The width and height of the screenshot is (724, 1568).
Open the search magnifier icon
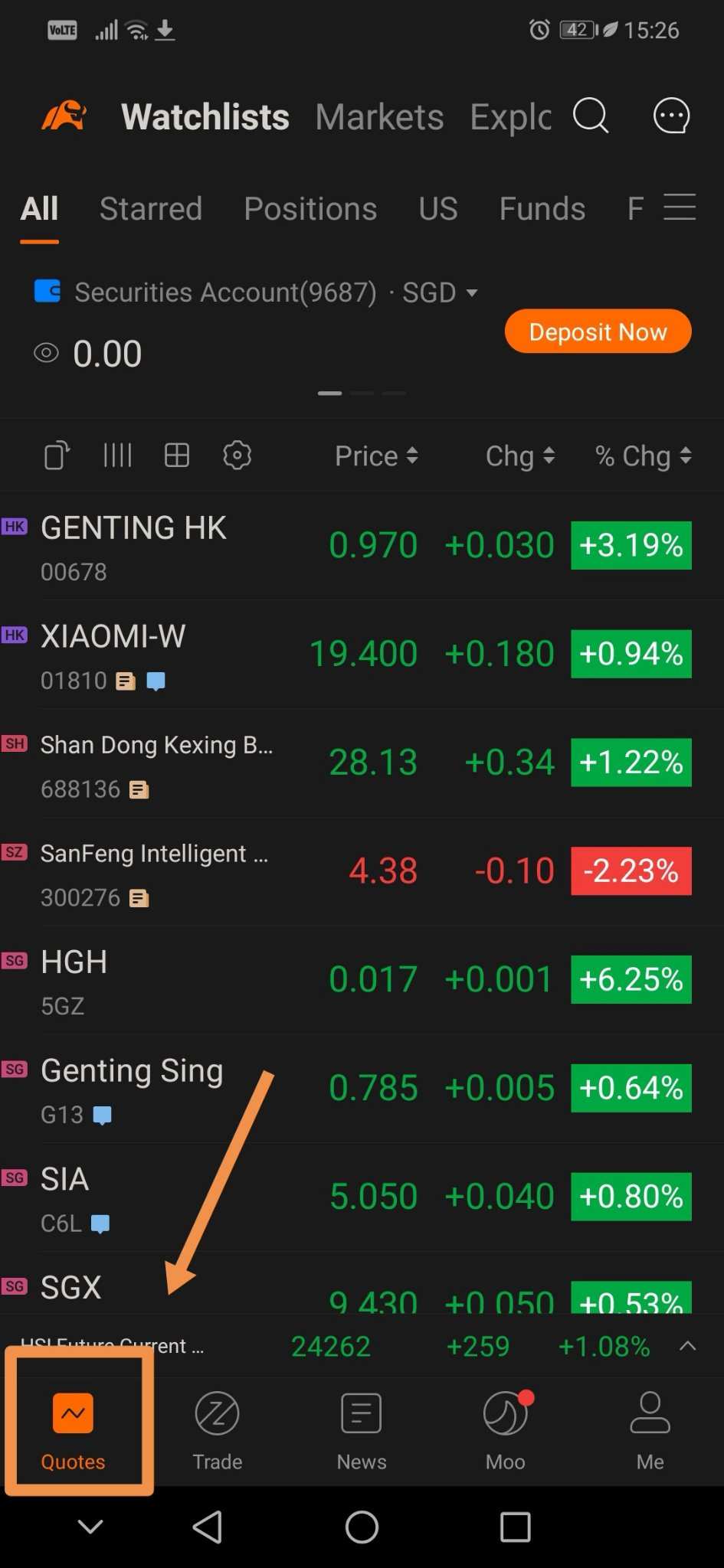[591, 116]
